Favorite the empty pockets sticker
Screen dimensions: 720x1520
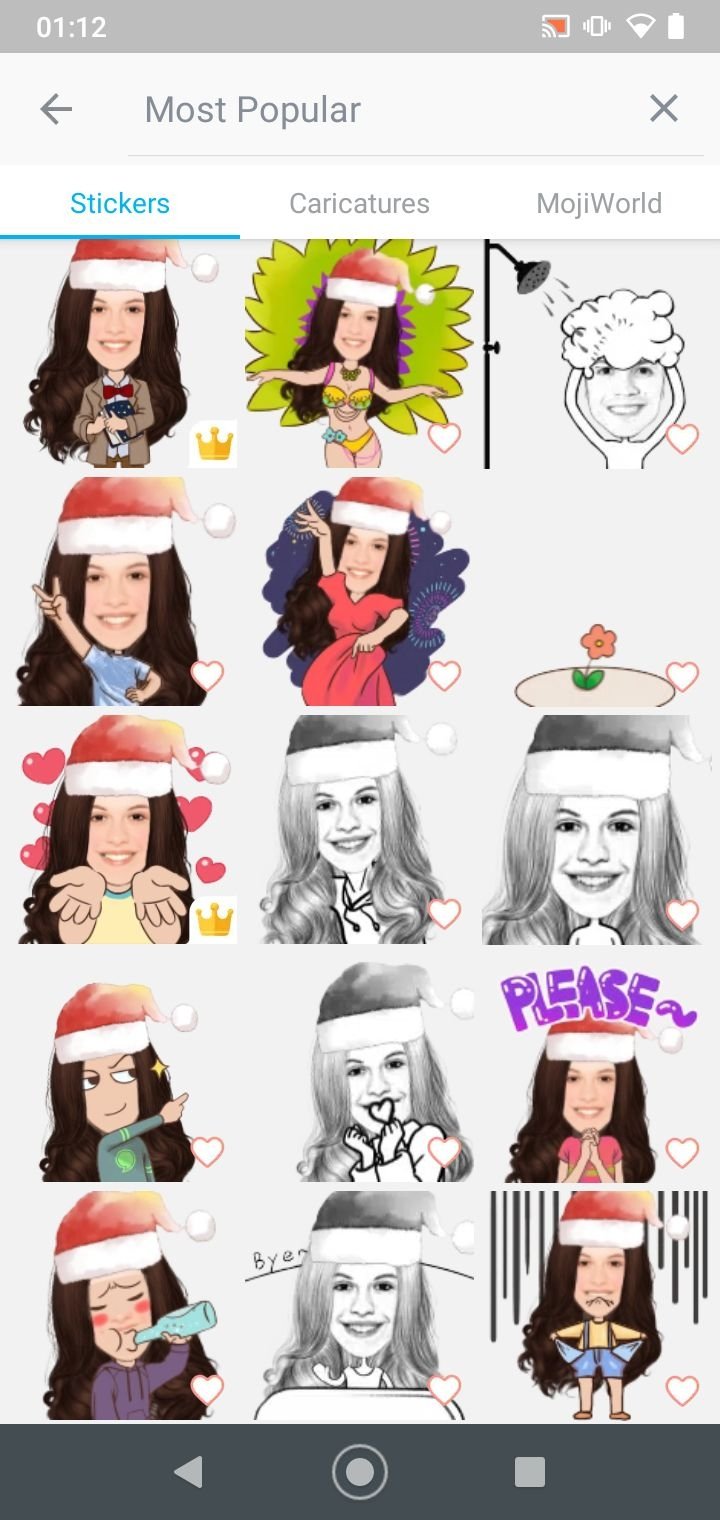click(x=682, y=1390)
